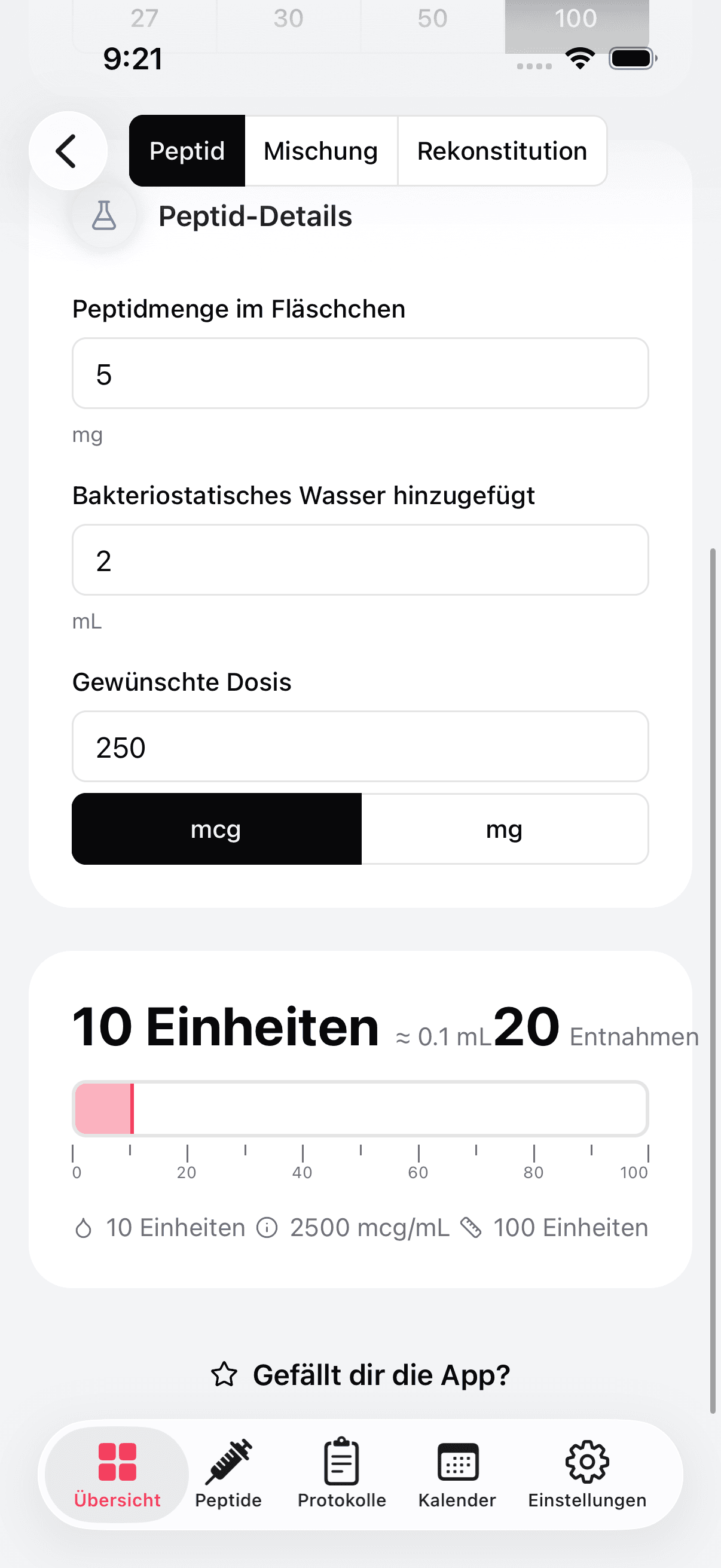
Task: Select the Bakteriostatisches Wasser field showing 2
Action: 361,560
